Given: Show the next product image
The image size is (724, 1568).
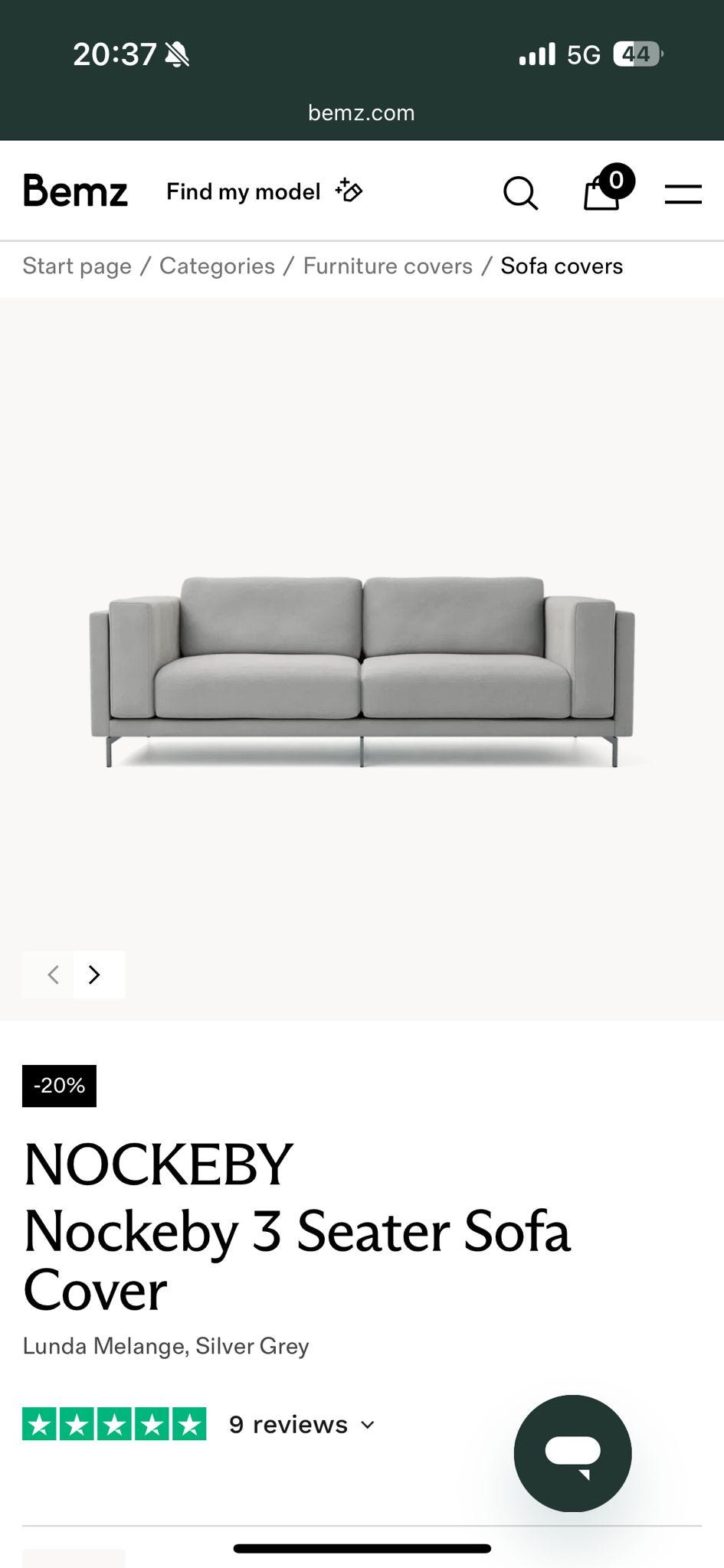Looking at the screenshot, I should click(x=95, y=975).
